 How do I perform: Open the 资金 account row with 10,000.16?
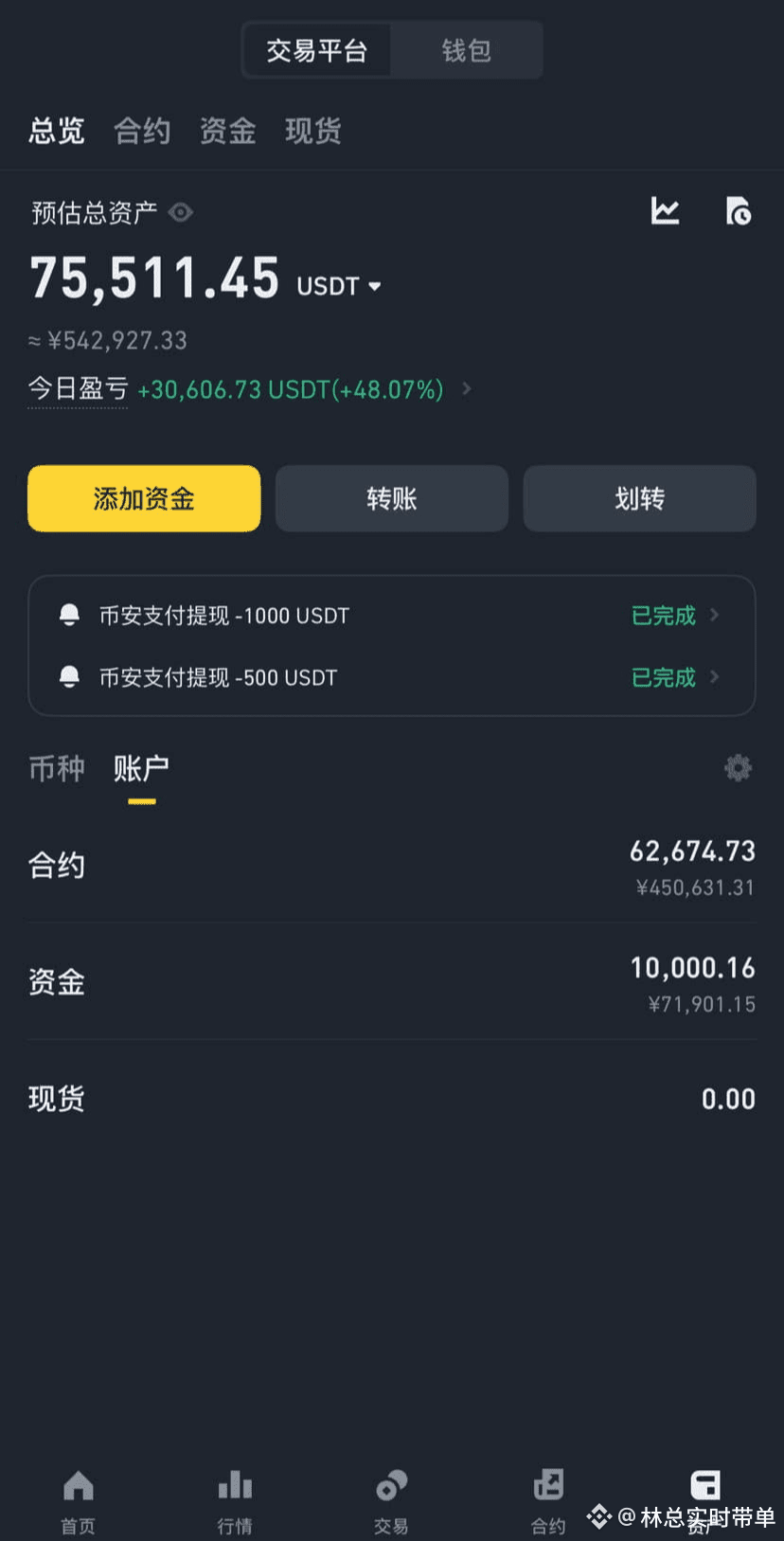392,982
